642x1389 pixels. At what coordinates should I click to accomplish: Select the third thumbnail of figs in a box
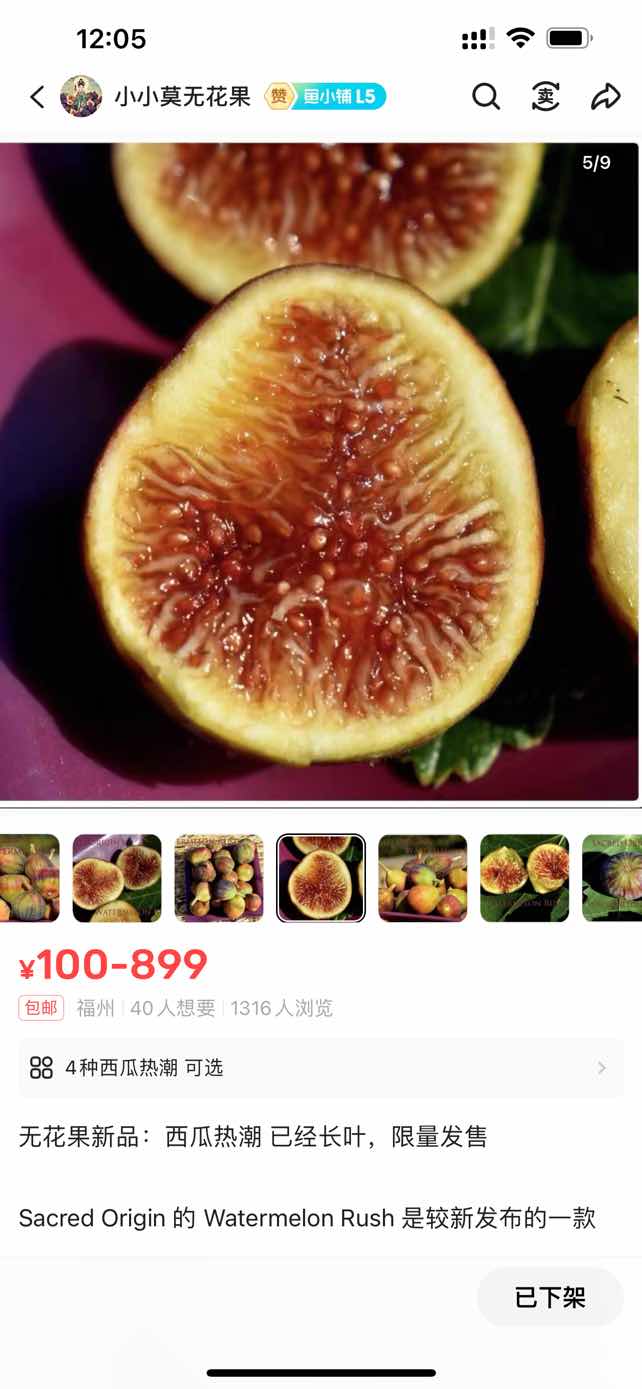219,878
